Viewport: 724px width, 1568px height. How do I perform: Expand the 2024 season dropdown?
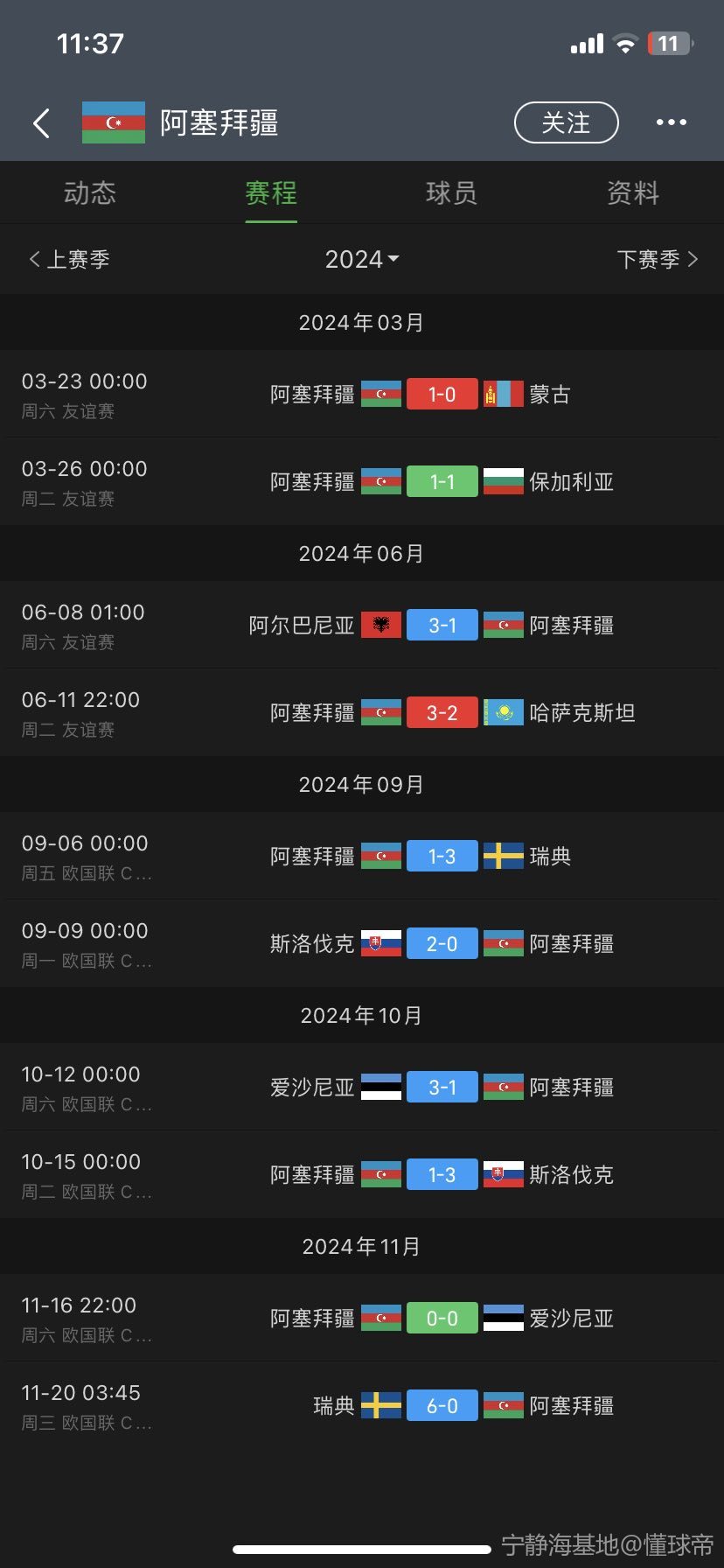tap(362, 259)
